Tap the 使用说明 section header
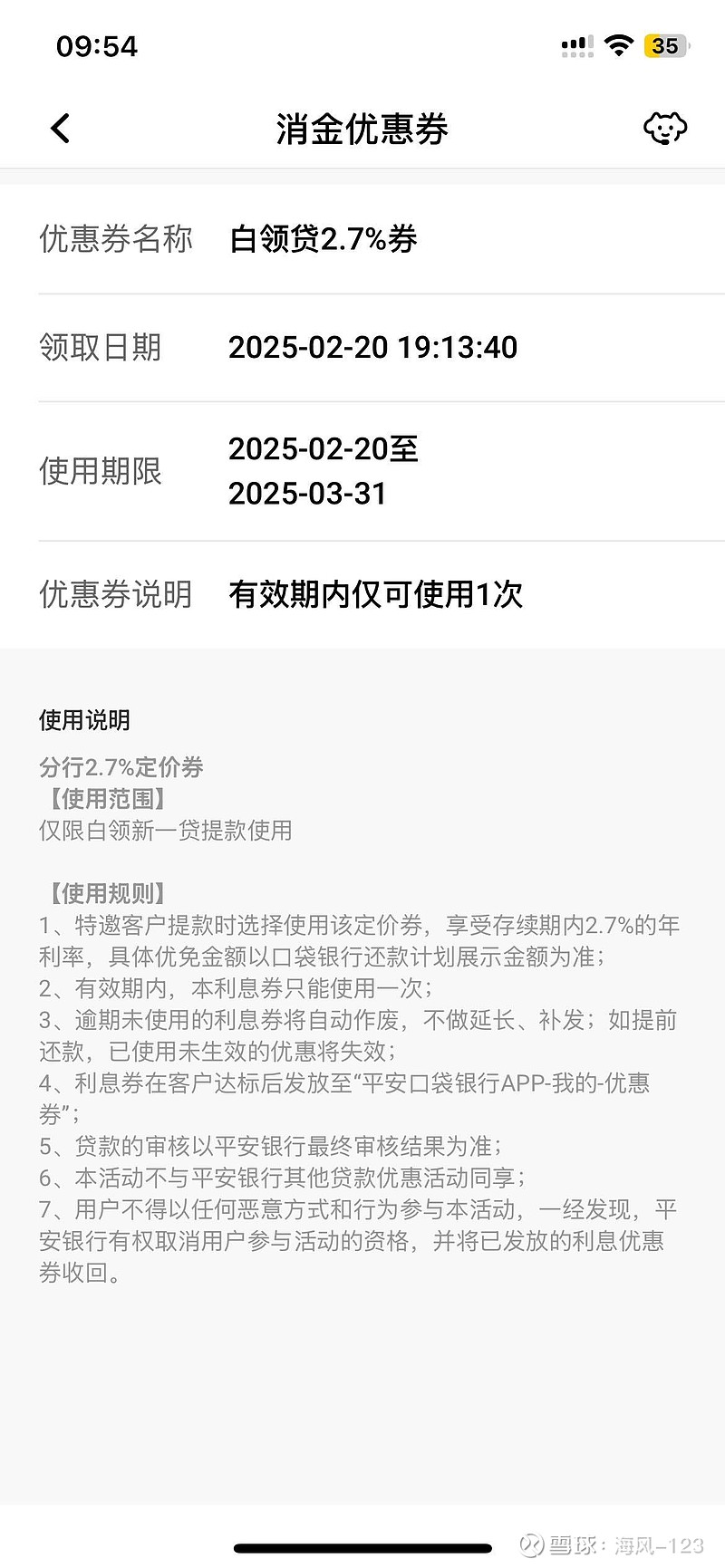The width and height of the screenshot is (725, 1568). pyautogui.click(x=83, y=721)
